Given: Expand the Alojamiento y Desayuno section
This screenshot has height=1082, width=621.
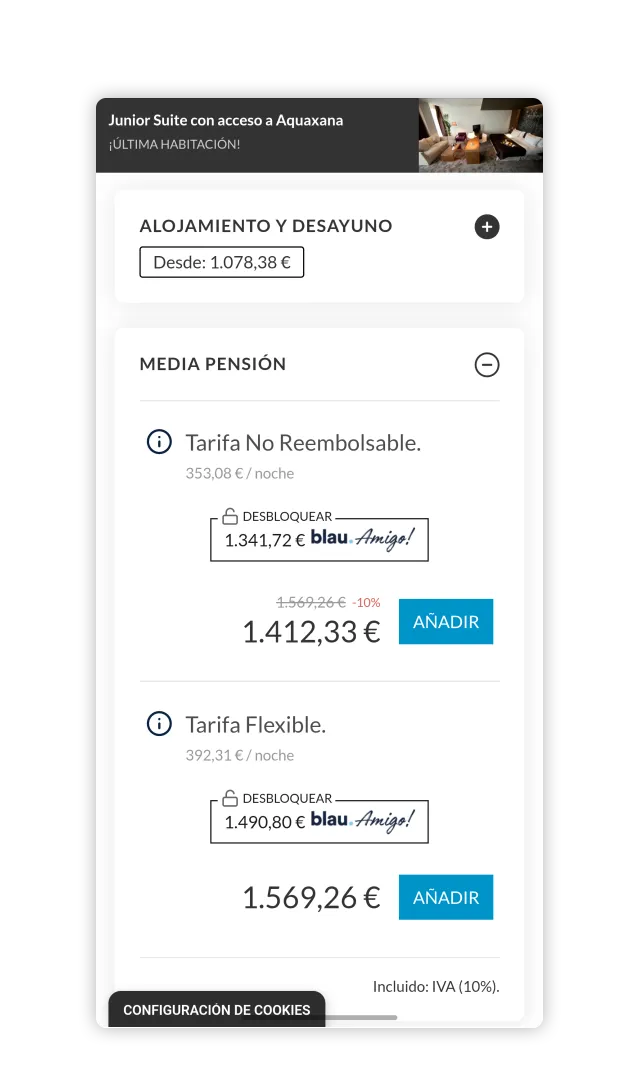Looking at the screenshot, I should click(x=486, y=227).
